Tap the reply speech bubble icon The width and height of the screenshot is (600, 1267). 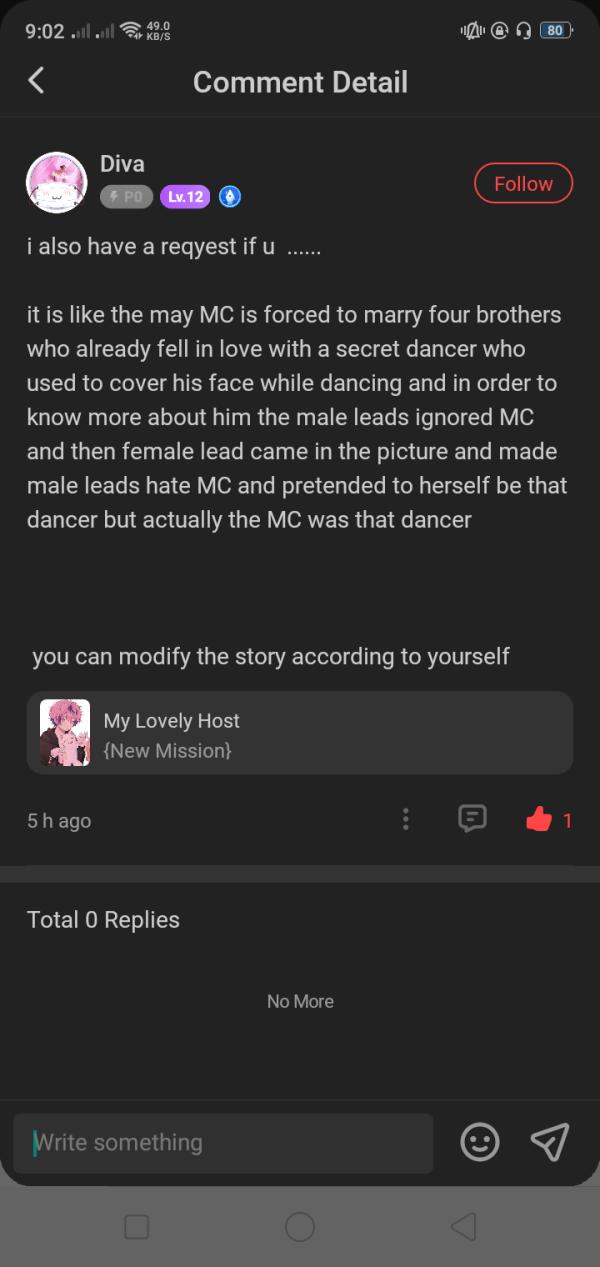click(472, 819)
